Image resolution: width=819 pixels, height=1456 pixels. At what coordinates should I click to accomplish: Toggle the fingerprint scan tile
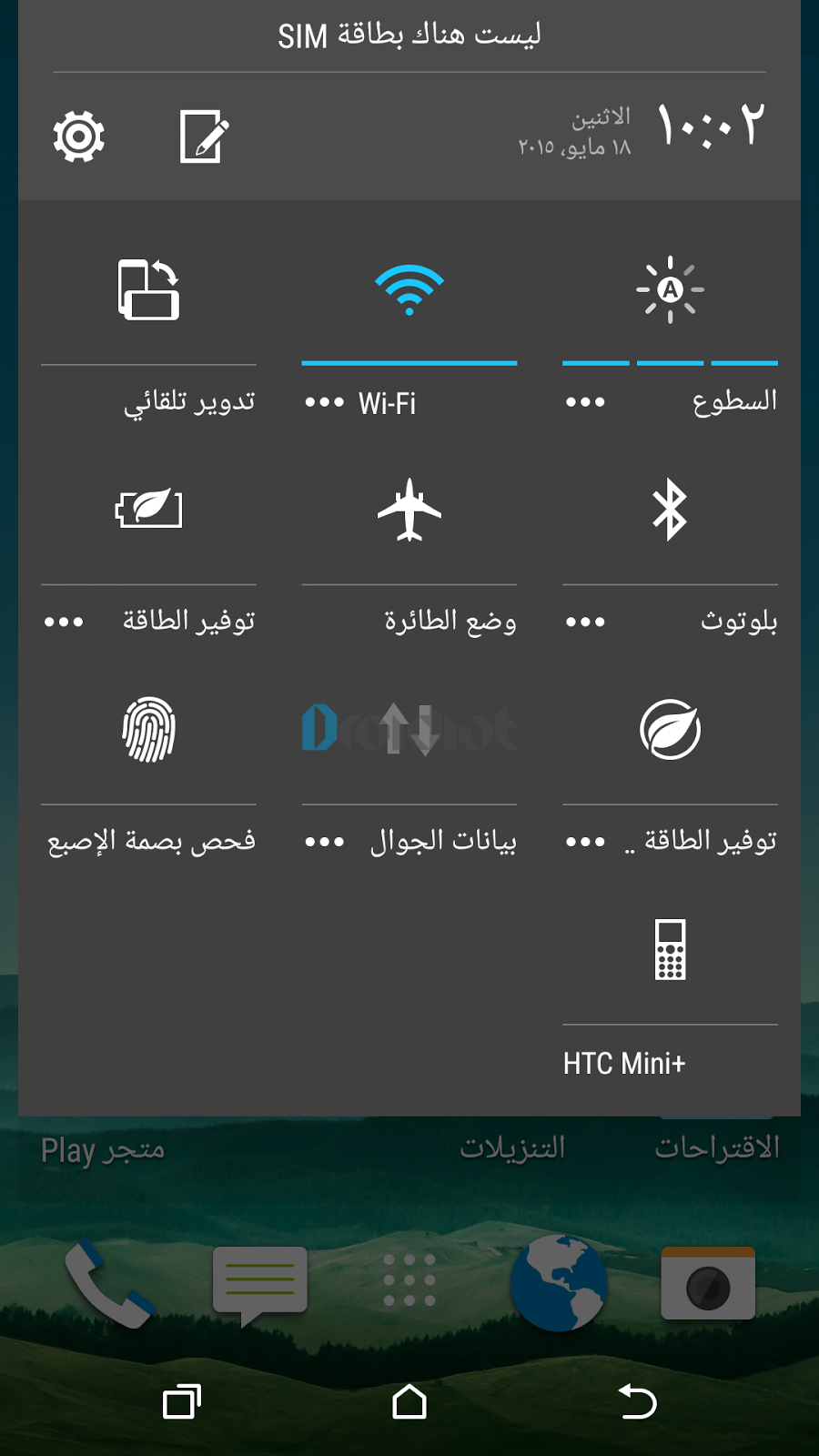click(x=148, y=729)
